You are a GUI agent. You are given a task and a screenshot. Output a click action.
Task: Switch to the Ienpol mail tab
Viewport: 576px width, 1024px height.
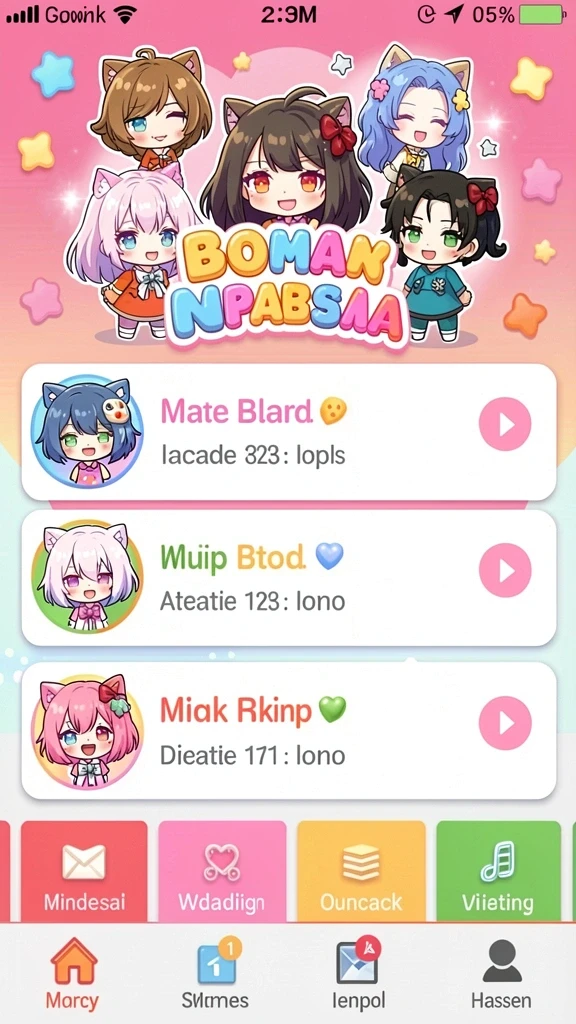click(359, 974)
